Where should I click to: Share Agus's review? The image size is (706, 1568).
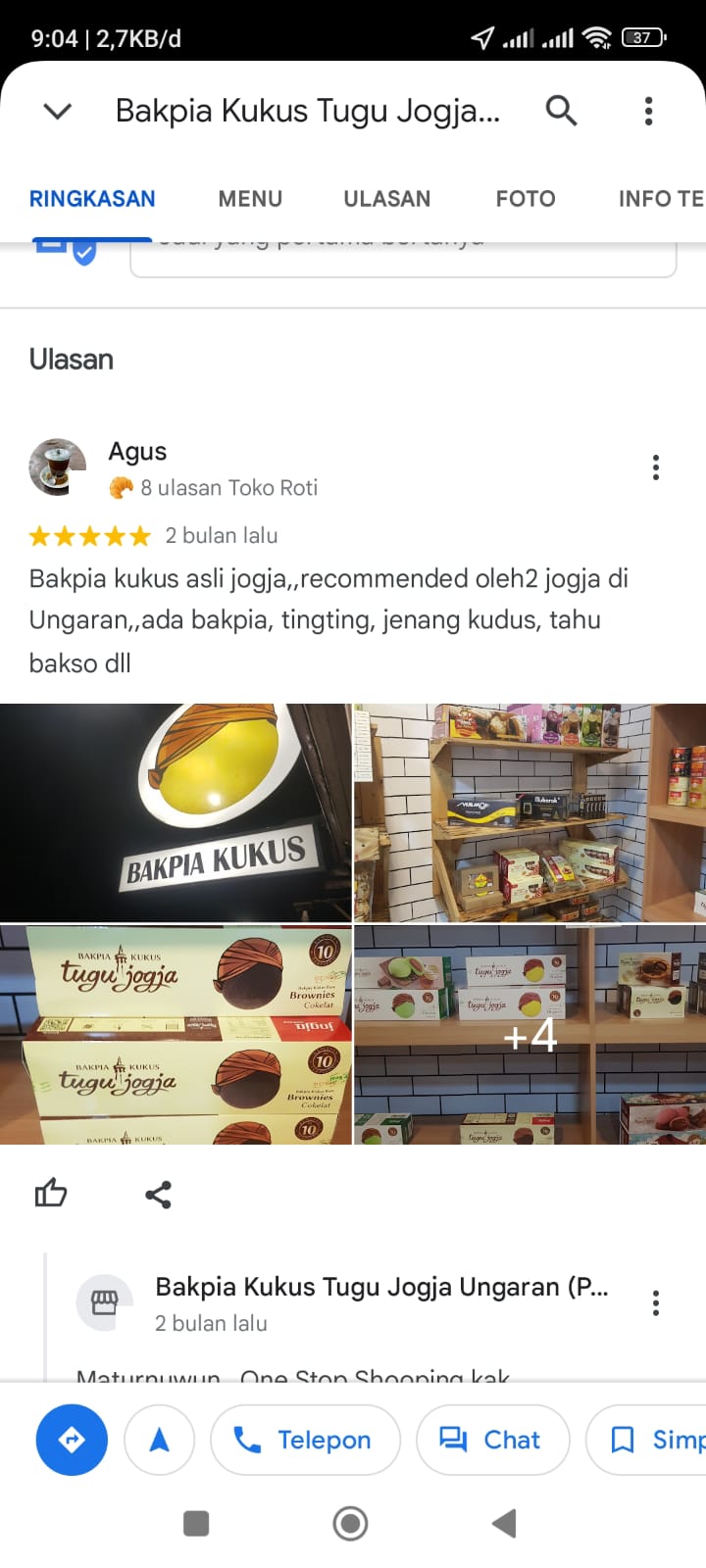[158, 1195]
